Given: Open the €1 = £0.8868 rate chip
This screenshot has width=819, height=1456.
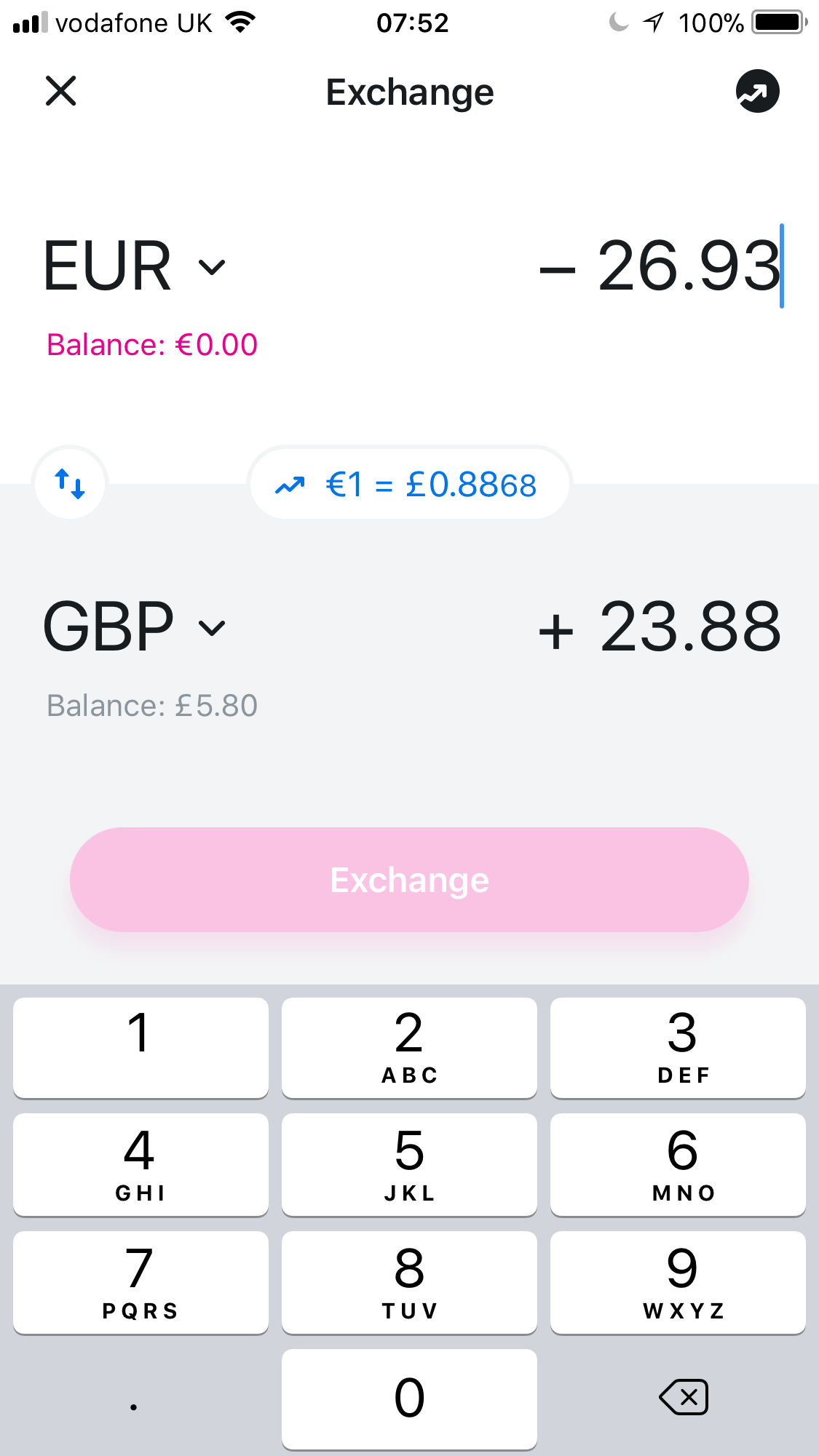Looking at the screenshot, I should click(409, 485).
